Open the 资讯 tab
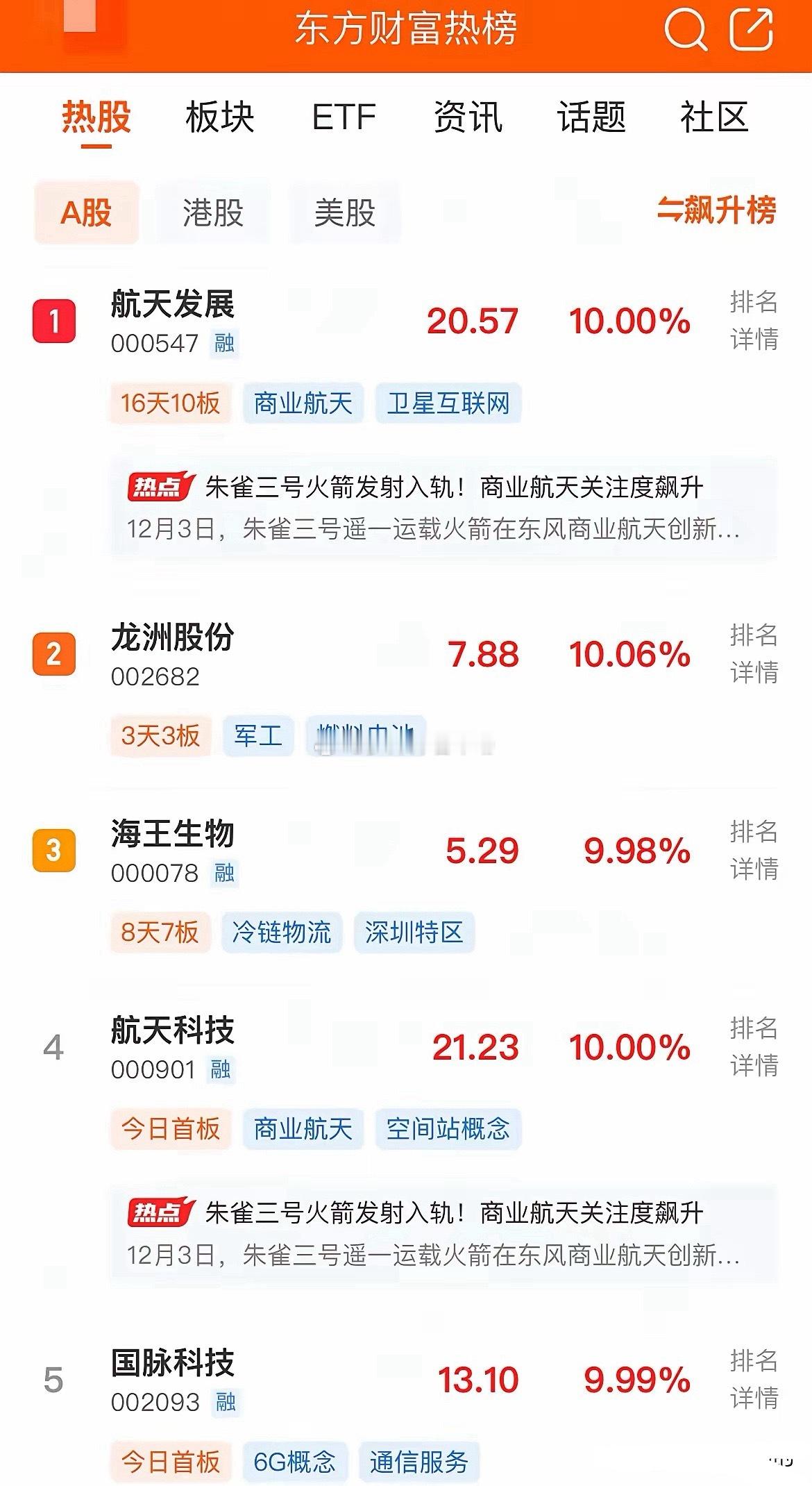Image resolution: width=812 pixels, height=1486 pixels. [x=466, y=118]
